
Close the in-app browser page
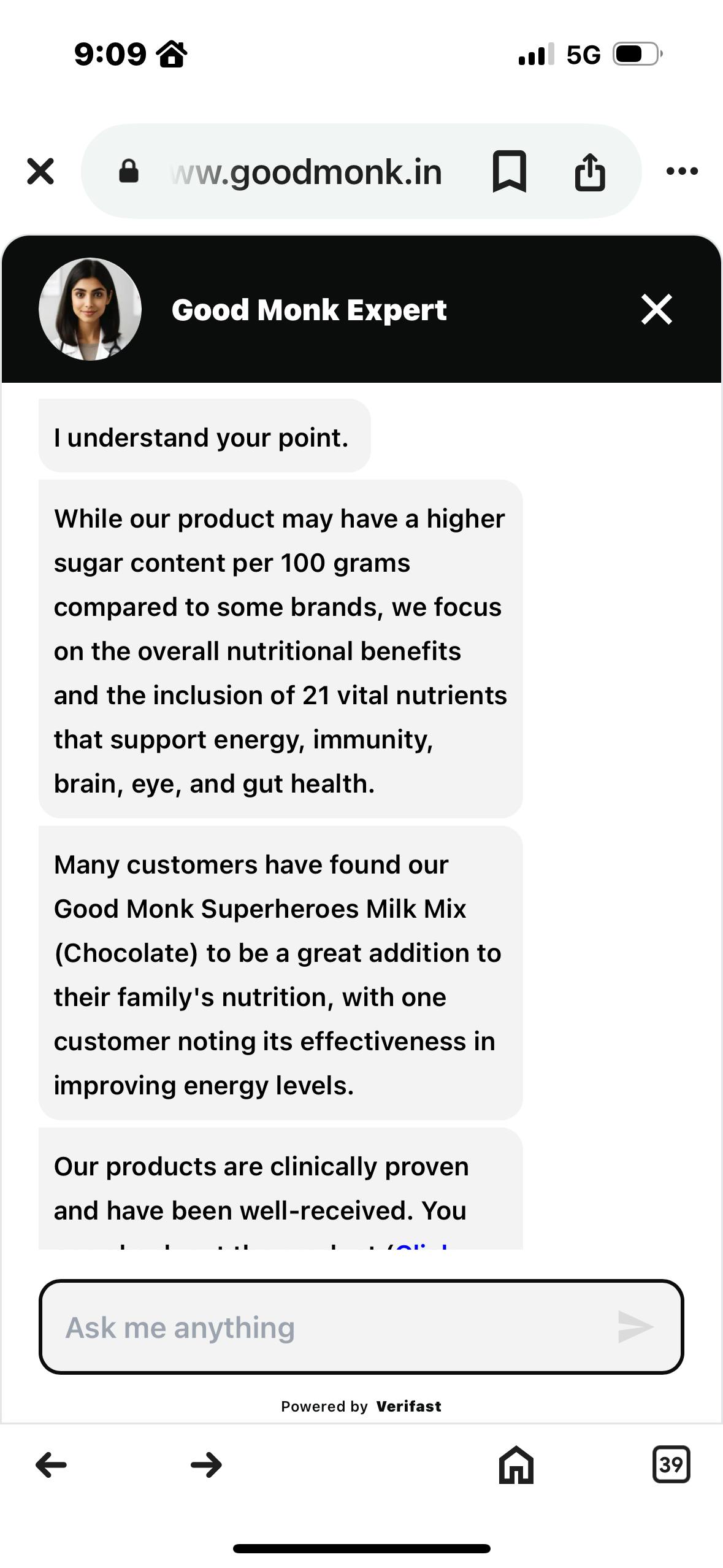click(40, 171)
